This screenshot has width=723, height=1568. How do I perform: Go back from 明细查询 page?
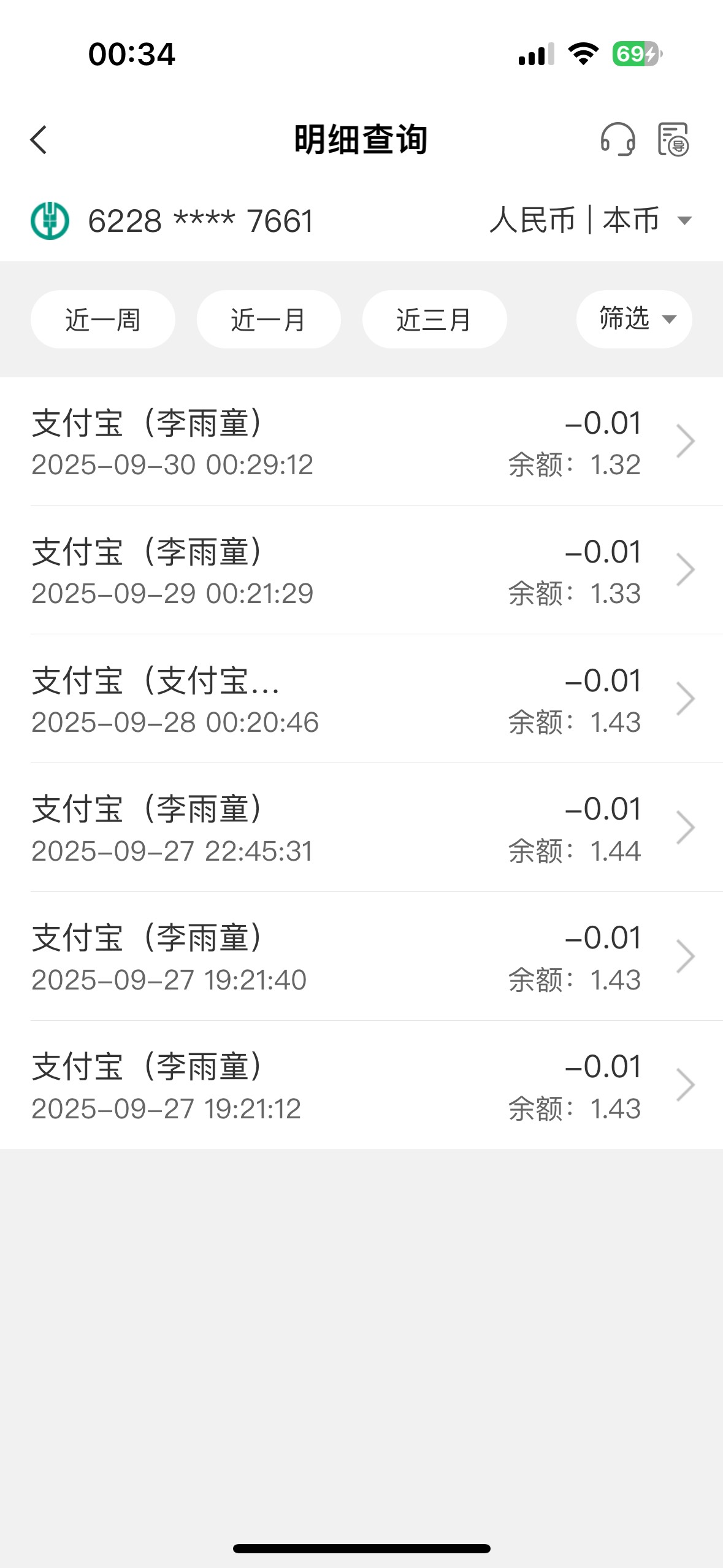point(39,140)
